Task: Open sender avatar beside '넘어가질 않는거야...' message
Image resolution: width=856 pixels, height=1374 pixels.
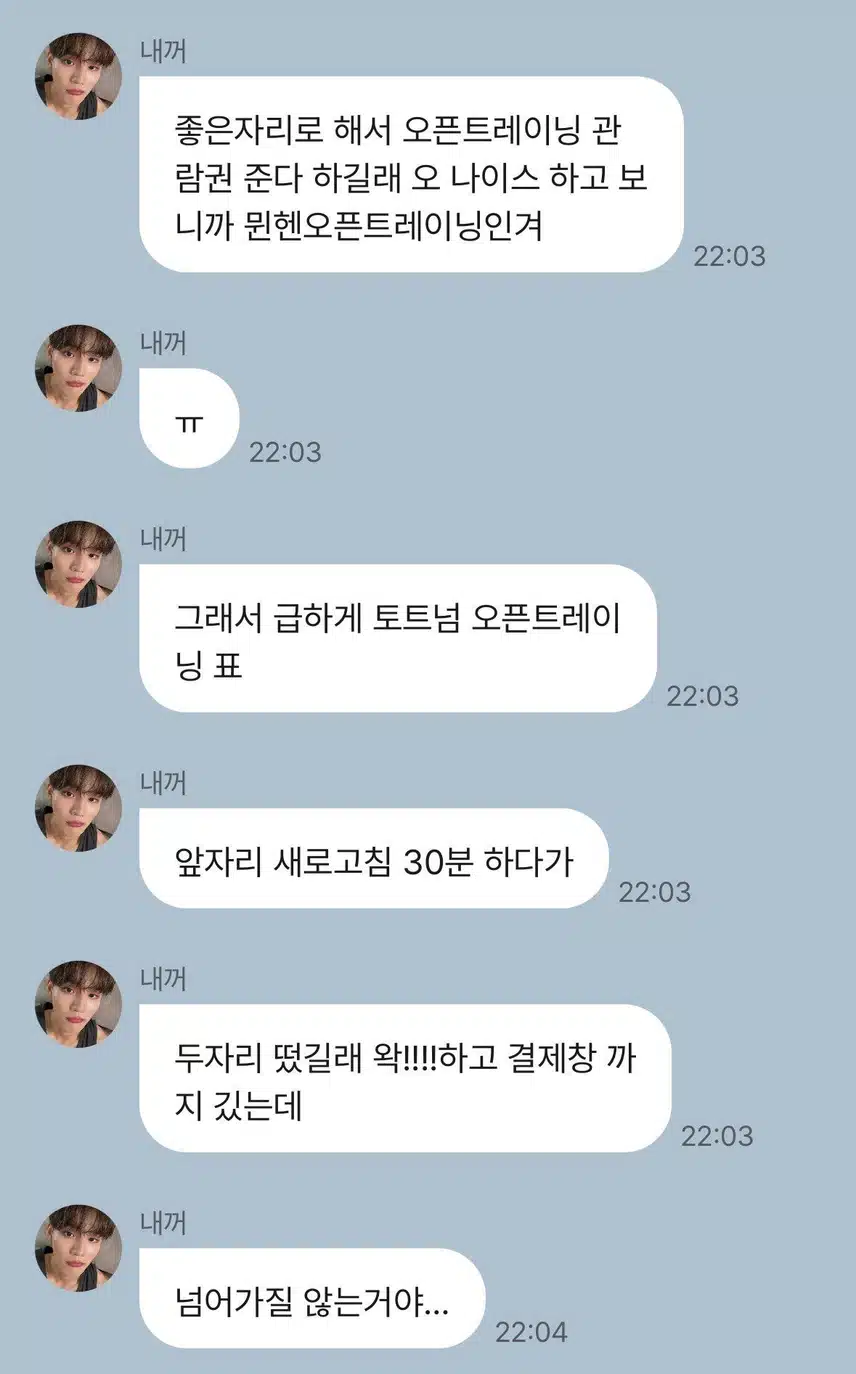Action: [78, 1248]
